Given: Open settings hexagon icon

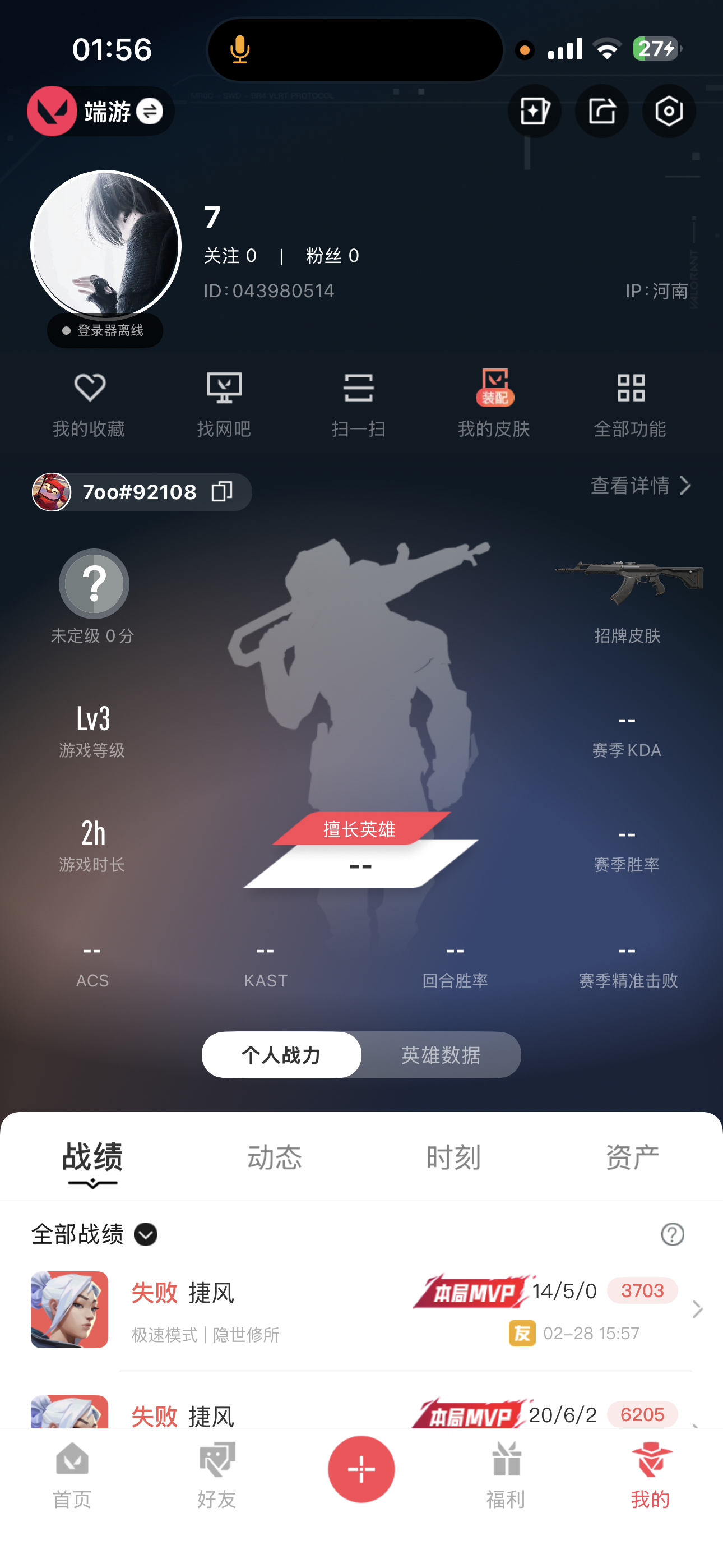Looking at the screenshot, I should [668, 111].
